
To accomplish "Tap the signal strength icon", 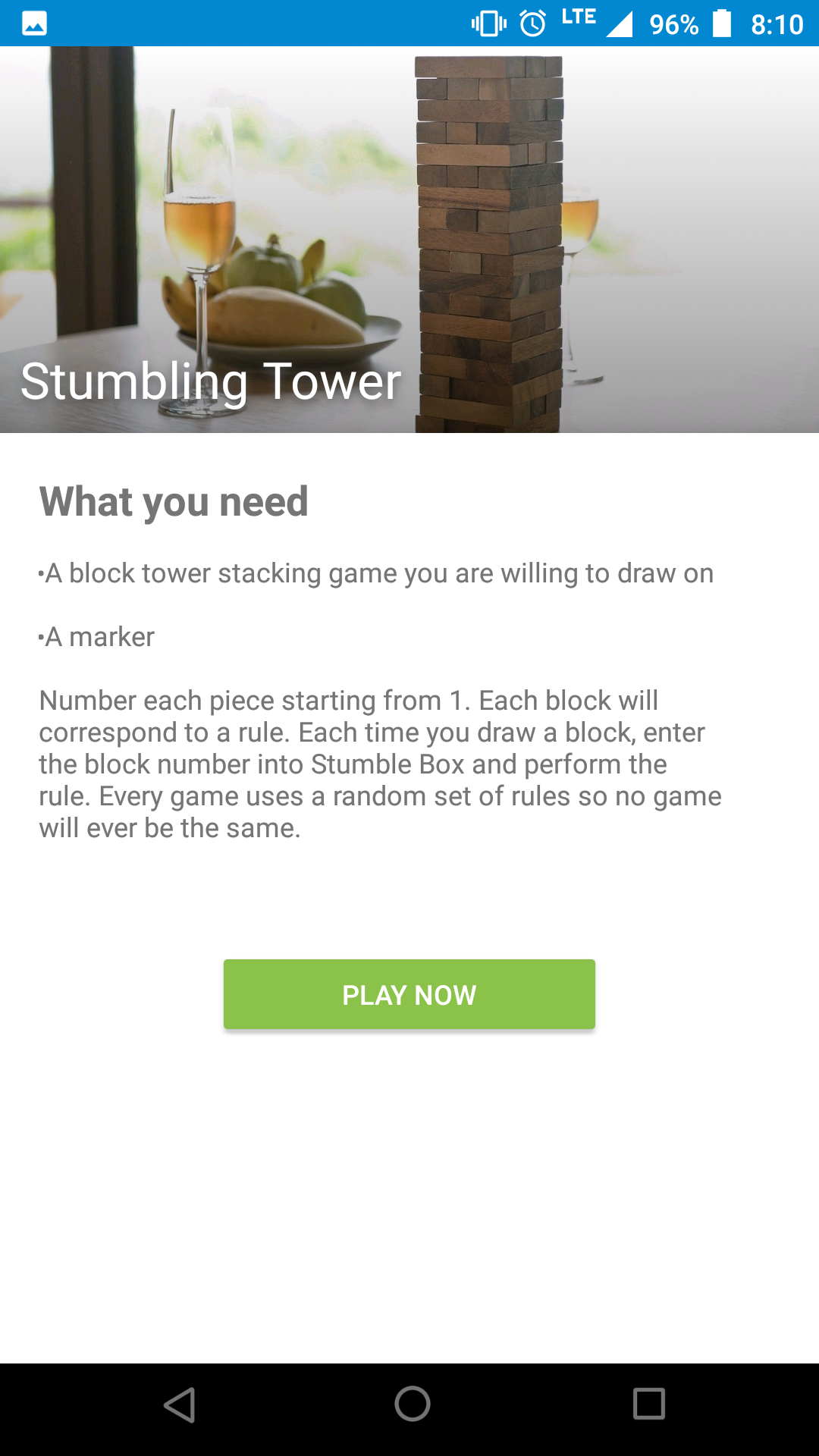I will point(619,24).
